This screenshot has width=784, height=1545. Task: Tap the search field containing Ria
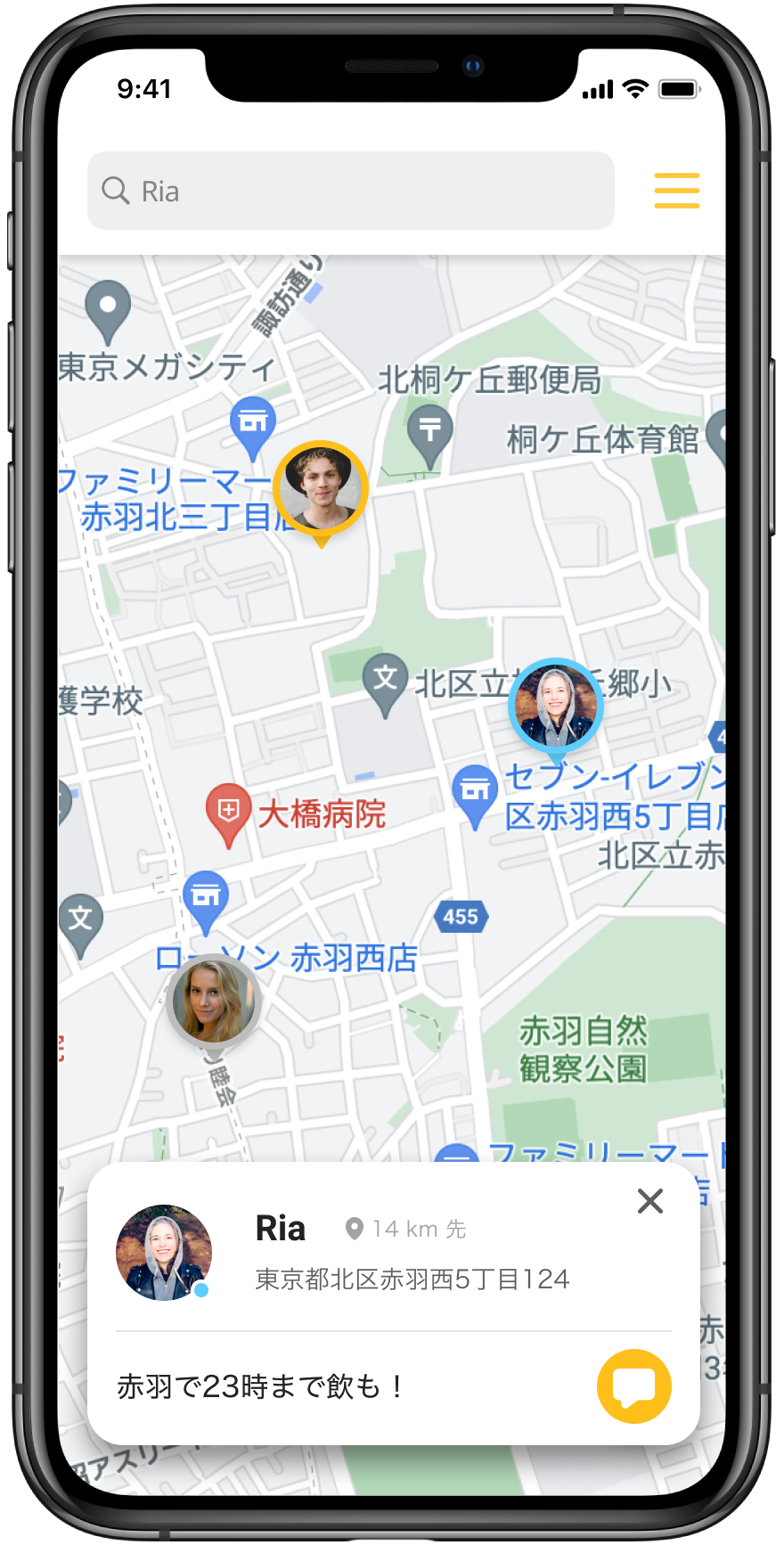coord(351,191)
